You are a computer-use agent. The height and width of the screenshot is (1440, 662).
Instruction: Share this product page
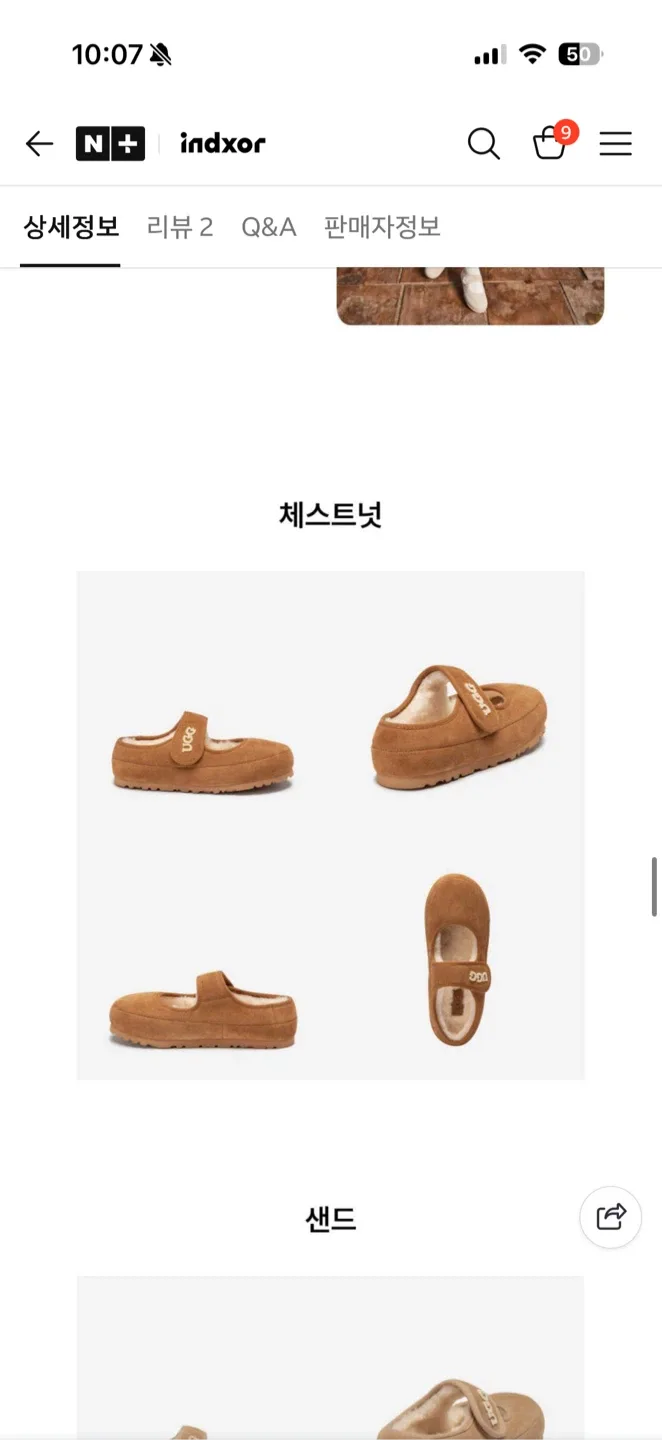coord(610,1217)
